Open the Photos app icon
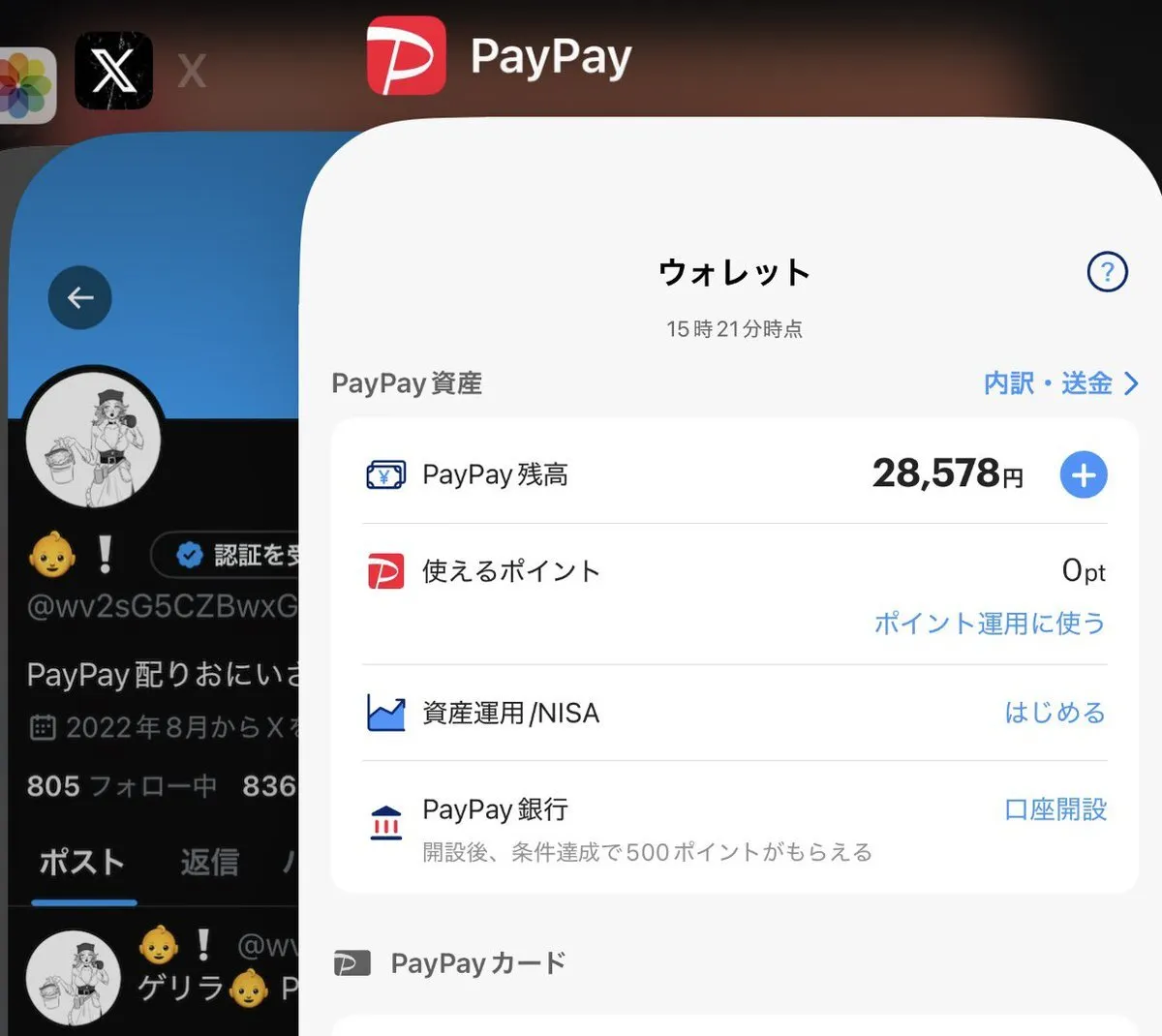Screen dimensions: 1162x1036 click(x=26, y=85)
